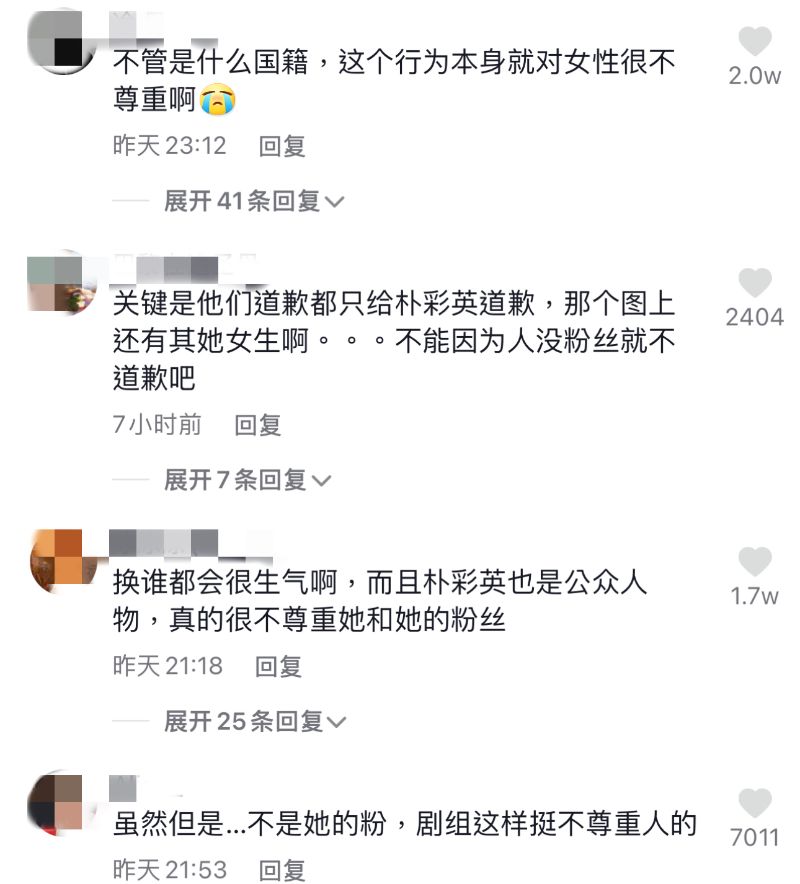Image resolution: width=800 pixels, height=884 pixels.
Task: Reply to the comment posted 昨天 21:53
Action: tap(282, 868)
